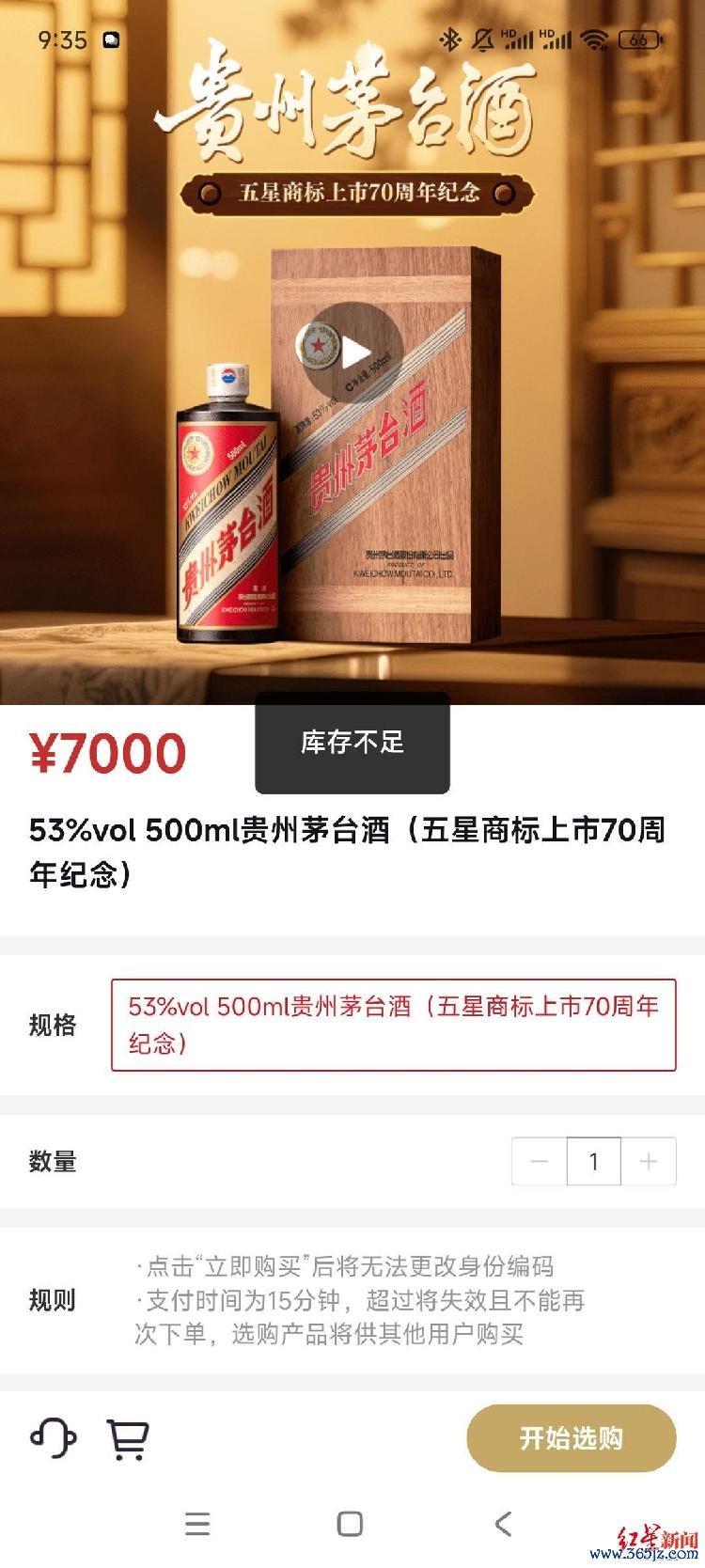Viewport: 705px width, 1568px height.
Task: Return to the home screen
Action: (x=350, y=1524)
